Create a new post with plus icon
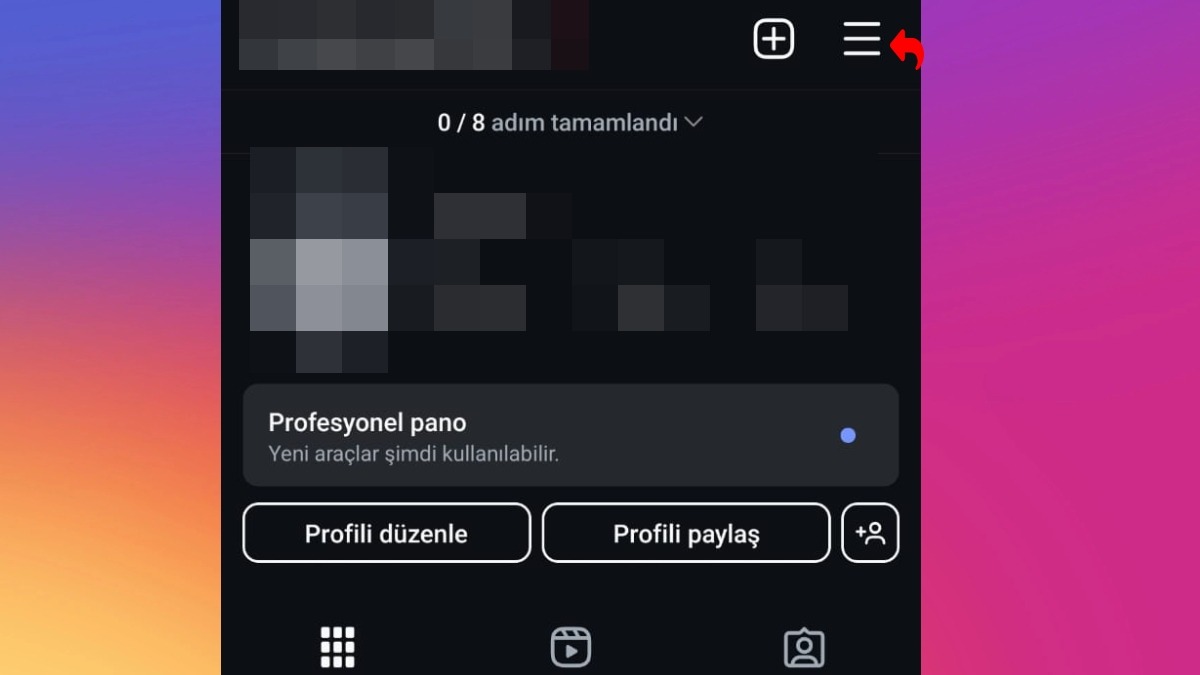This screenshot has height=675, width=1200. (x=773, y=39)
